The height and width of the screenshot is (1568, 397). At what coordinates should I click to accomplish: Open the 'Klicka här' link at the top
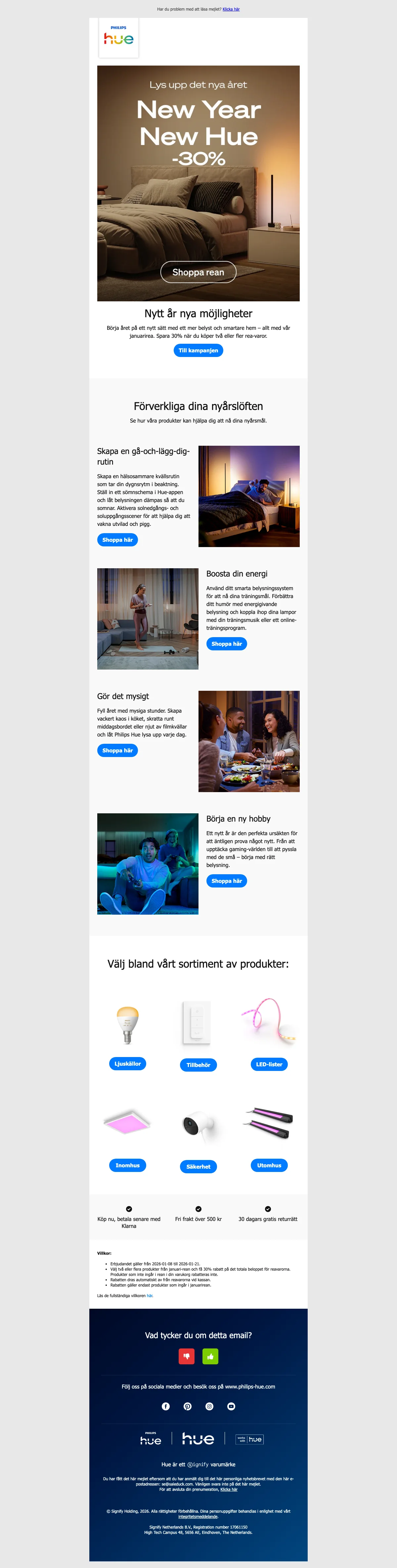click(231, 9)
